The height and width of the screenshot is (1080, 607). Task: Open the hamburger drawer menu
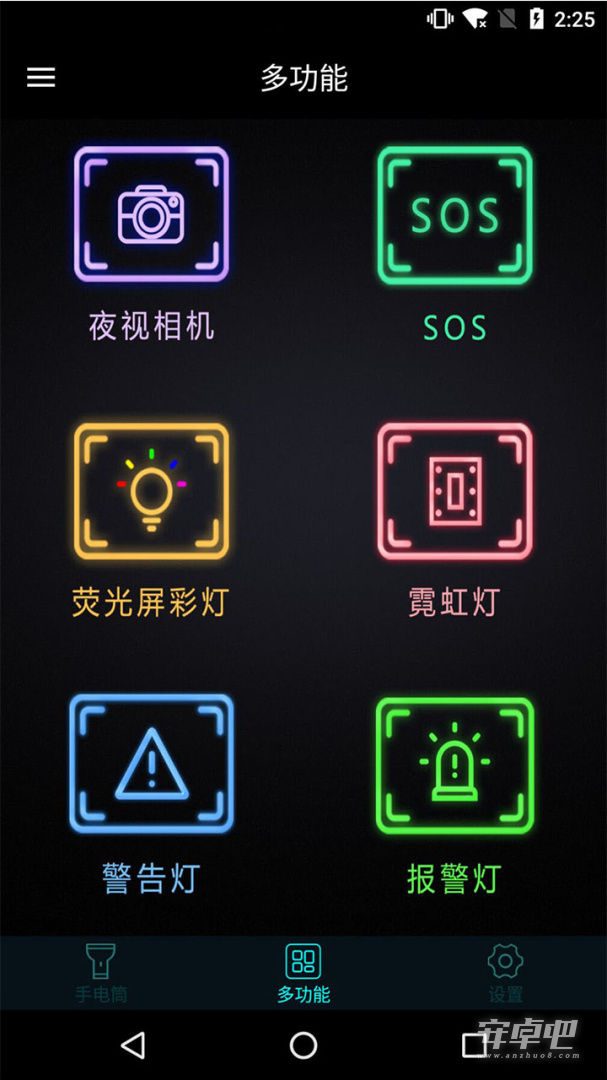click(x=41, y=78)
